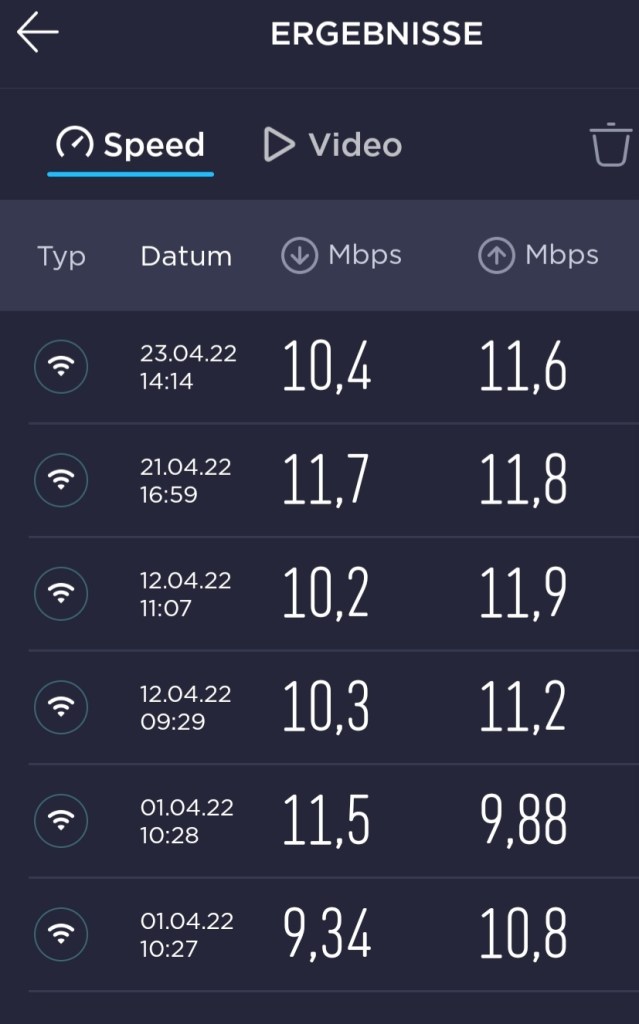Screen dimensions: 639x1024
Task: Open the result from 23.04.22 14:14
Action: (x=319, y=367)
